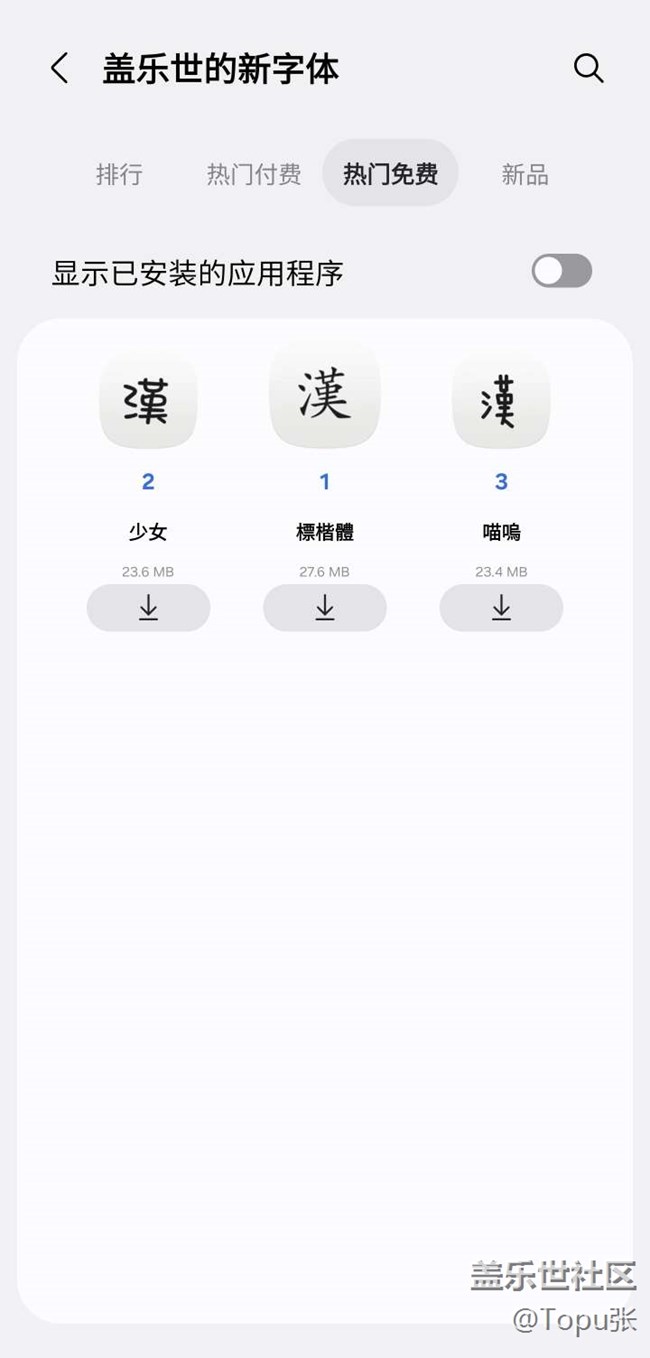Download the 喵嗚 font
The height and width of the screenshot is (1358, 650).
click(501, 608)
